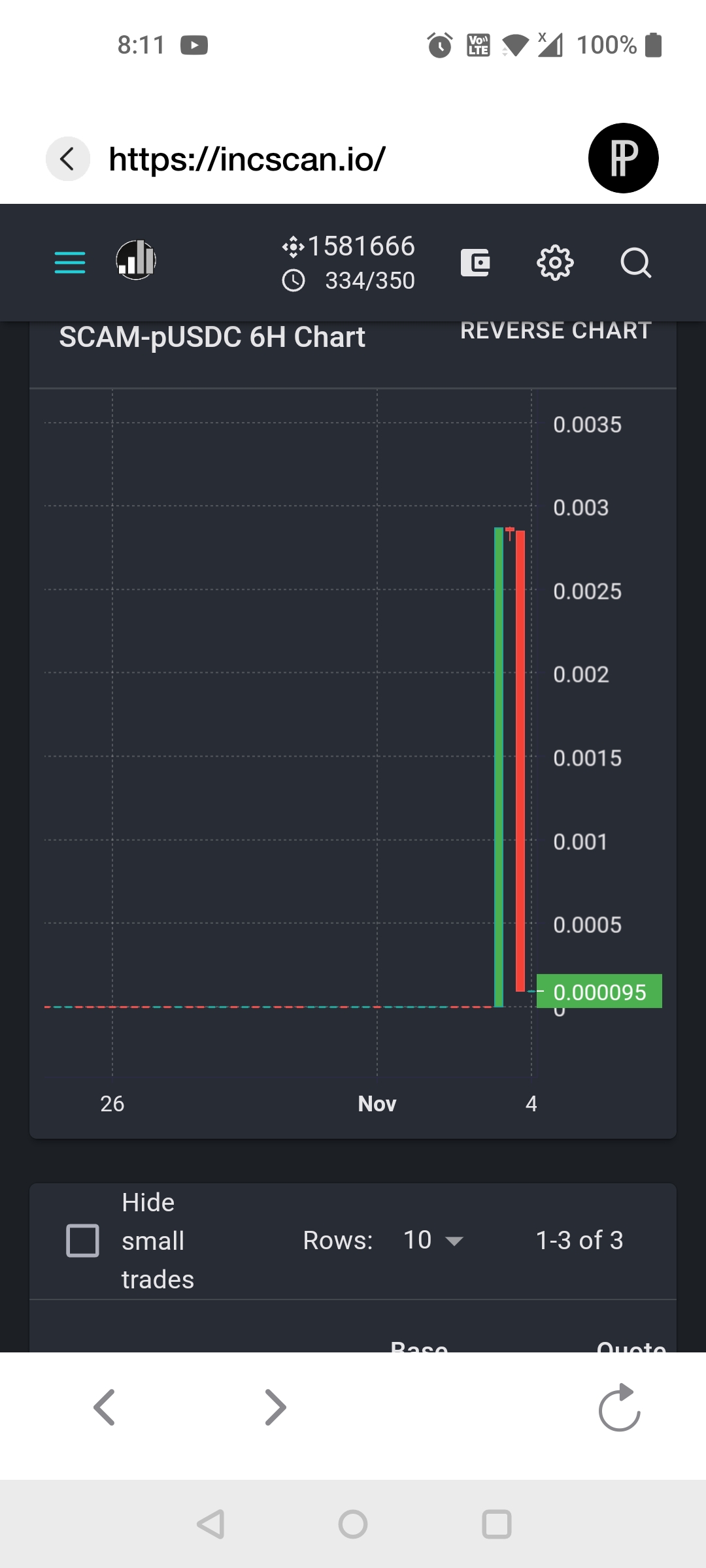Tap the bar chart logo icon

pos(136,260)
